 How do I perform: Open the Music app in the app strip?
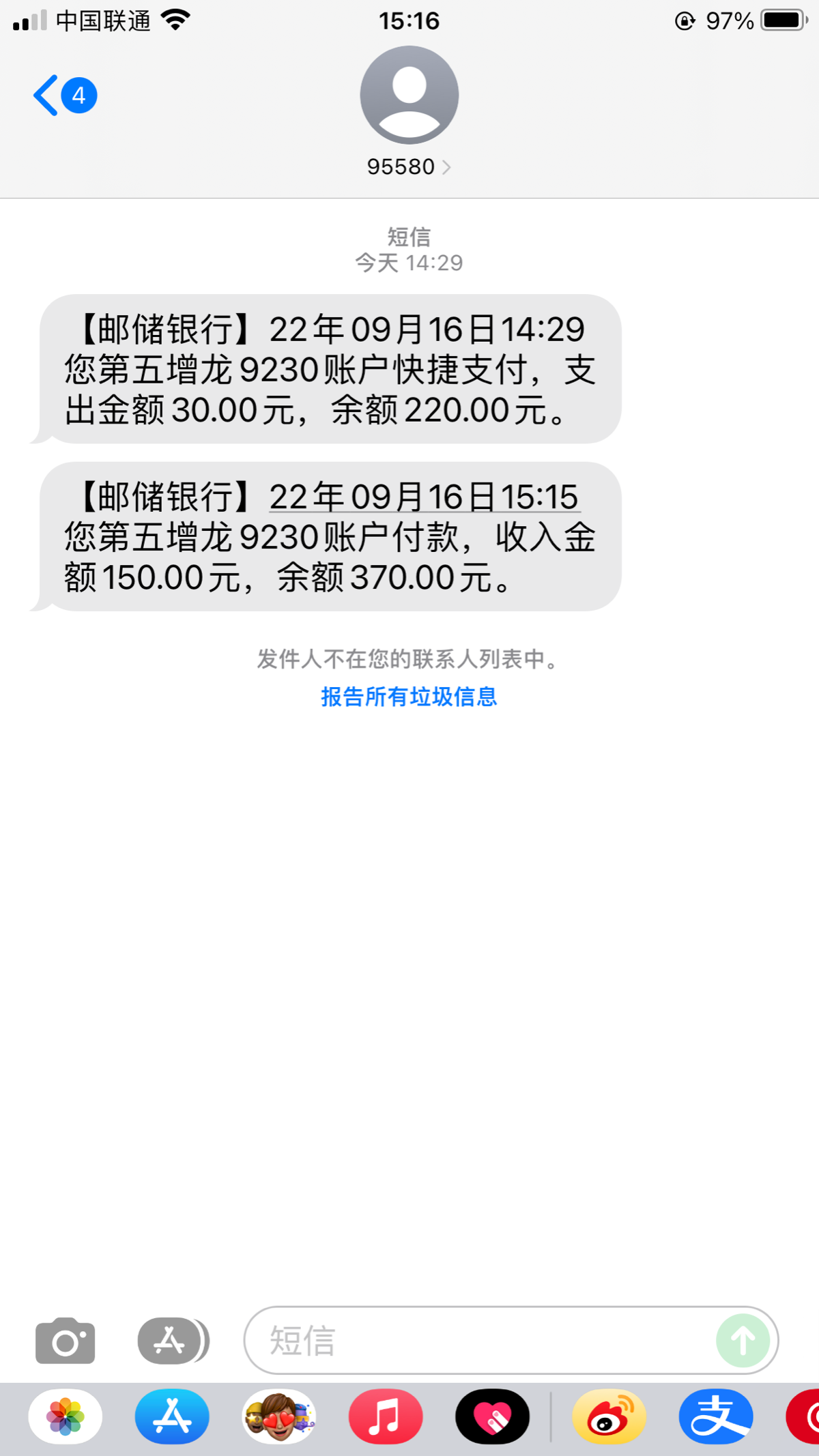pyautogui.click(x=386, y=1418)
